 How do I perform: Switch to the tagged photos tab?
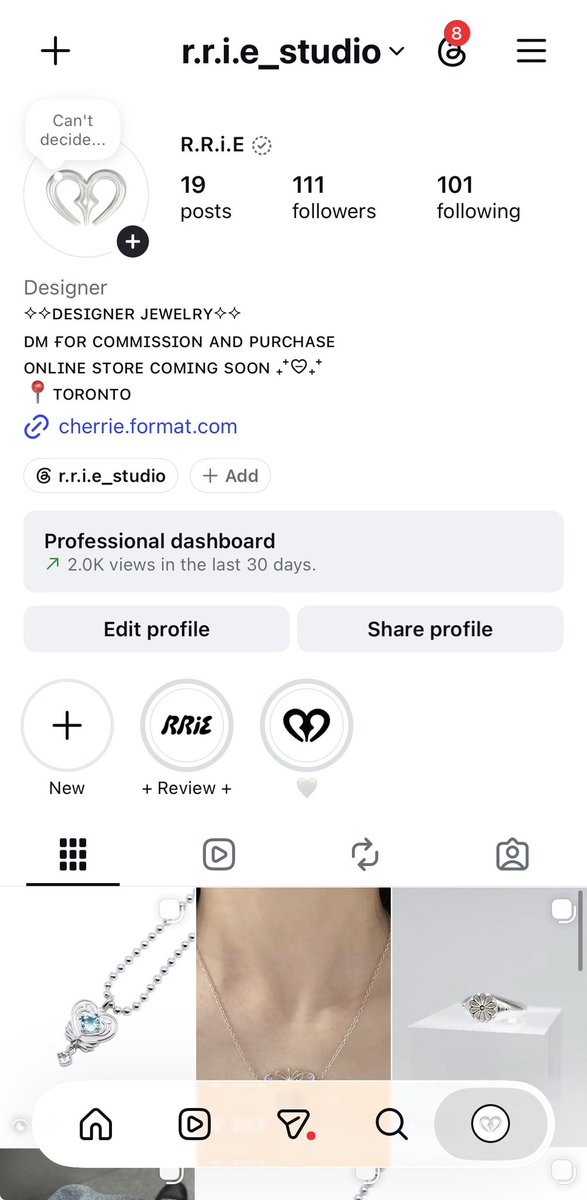(x=512, y=854)
